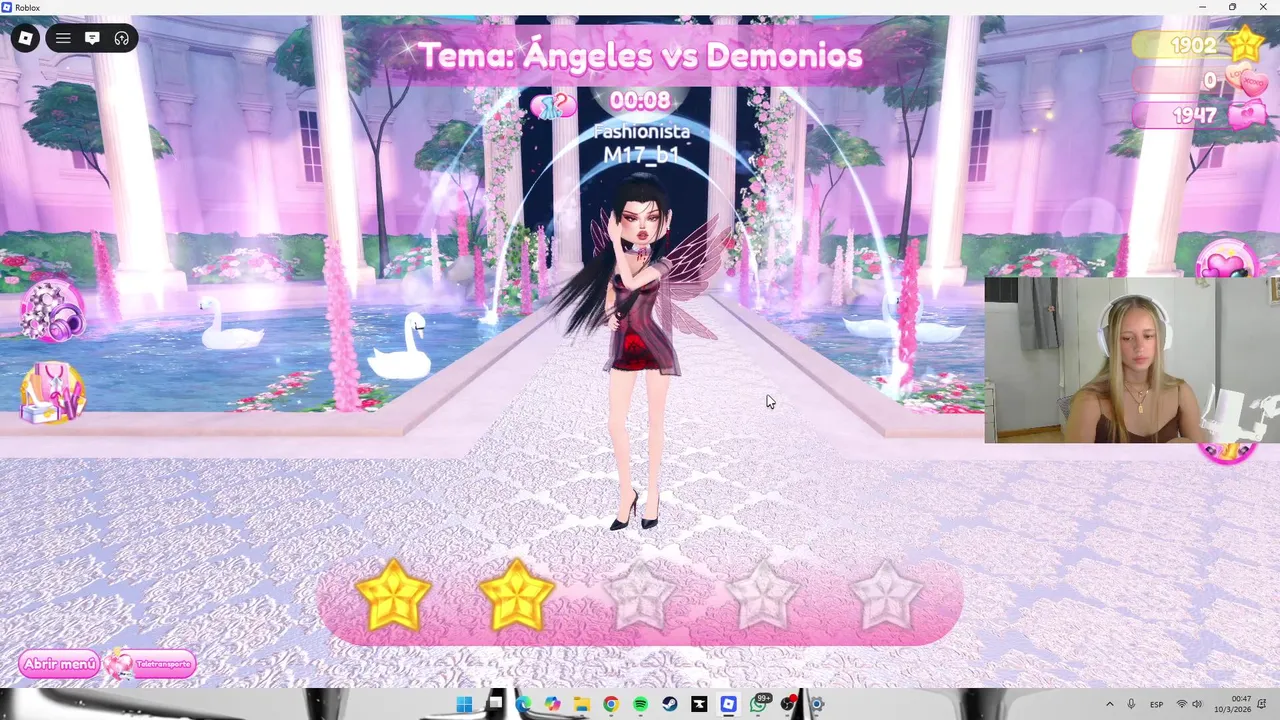1280x720 pixels.
Task: Rate the outfit two stars
Action: [x=516, y=595]
